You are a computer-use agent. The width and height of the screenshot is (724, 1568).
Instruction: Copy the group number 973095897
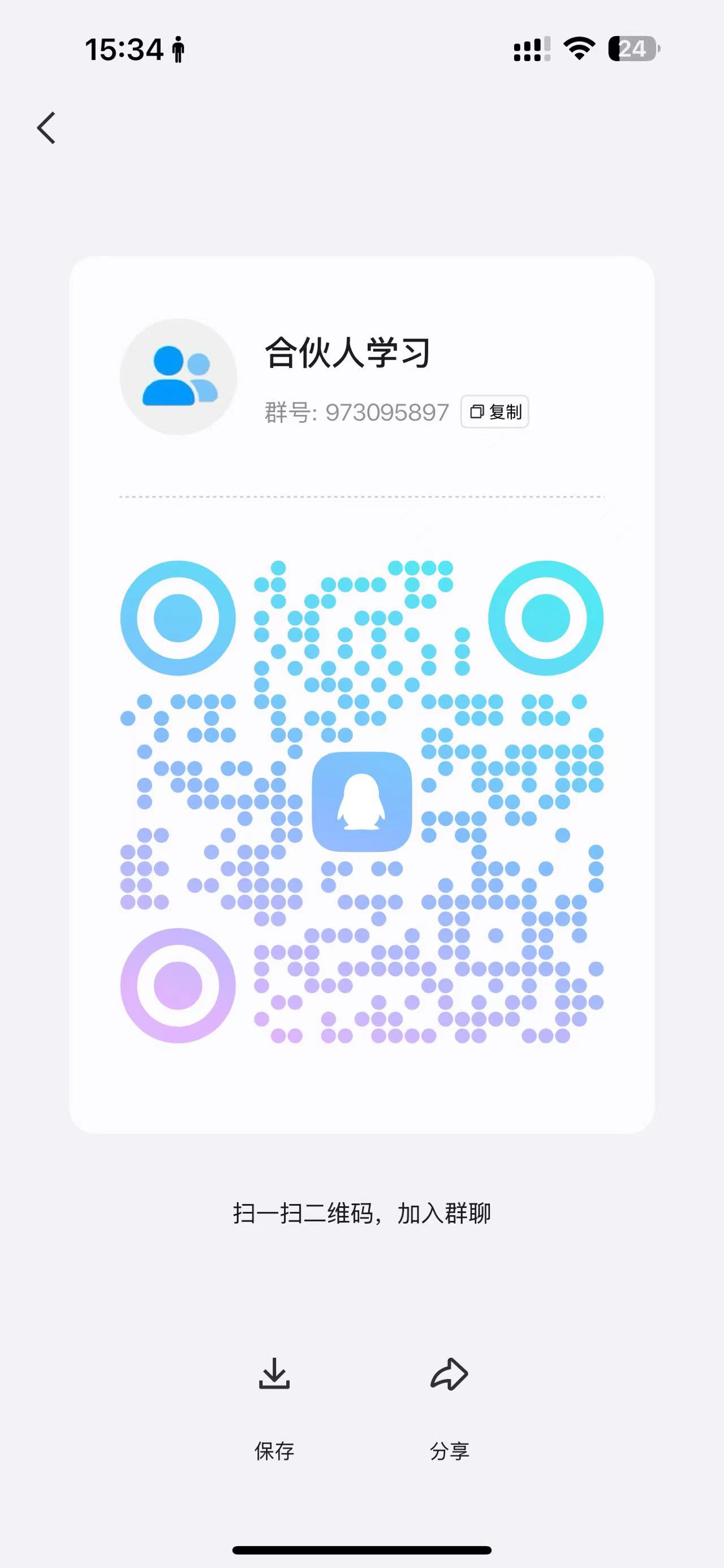pyautogui.click(x=494, y=412)
